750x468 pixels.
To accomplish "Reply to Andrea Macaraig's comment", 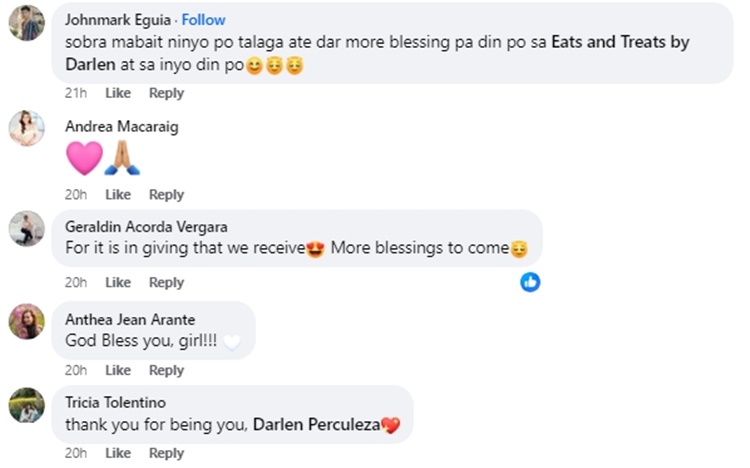I will (x=166, y=195).
